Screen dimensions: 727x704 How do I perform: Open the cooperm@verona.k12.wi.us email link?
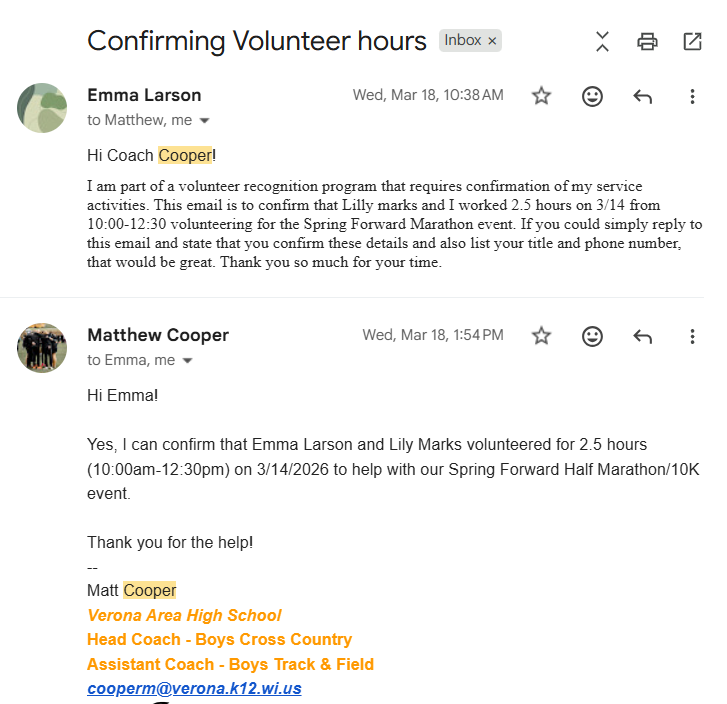[194, 688]
